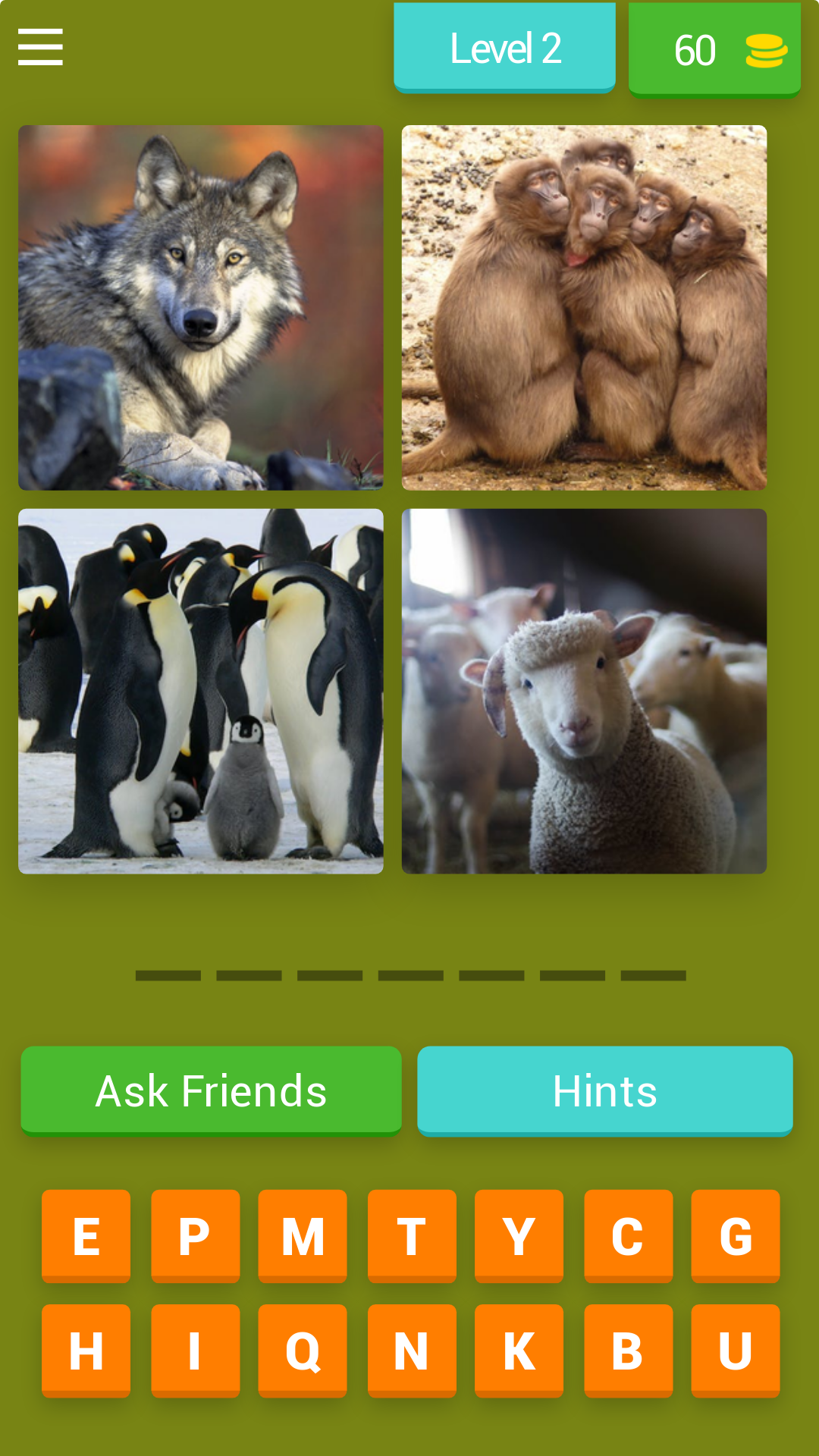
Task: Enlarge the sheep picture
Action: pos(584,691)
